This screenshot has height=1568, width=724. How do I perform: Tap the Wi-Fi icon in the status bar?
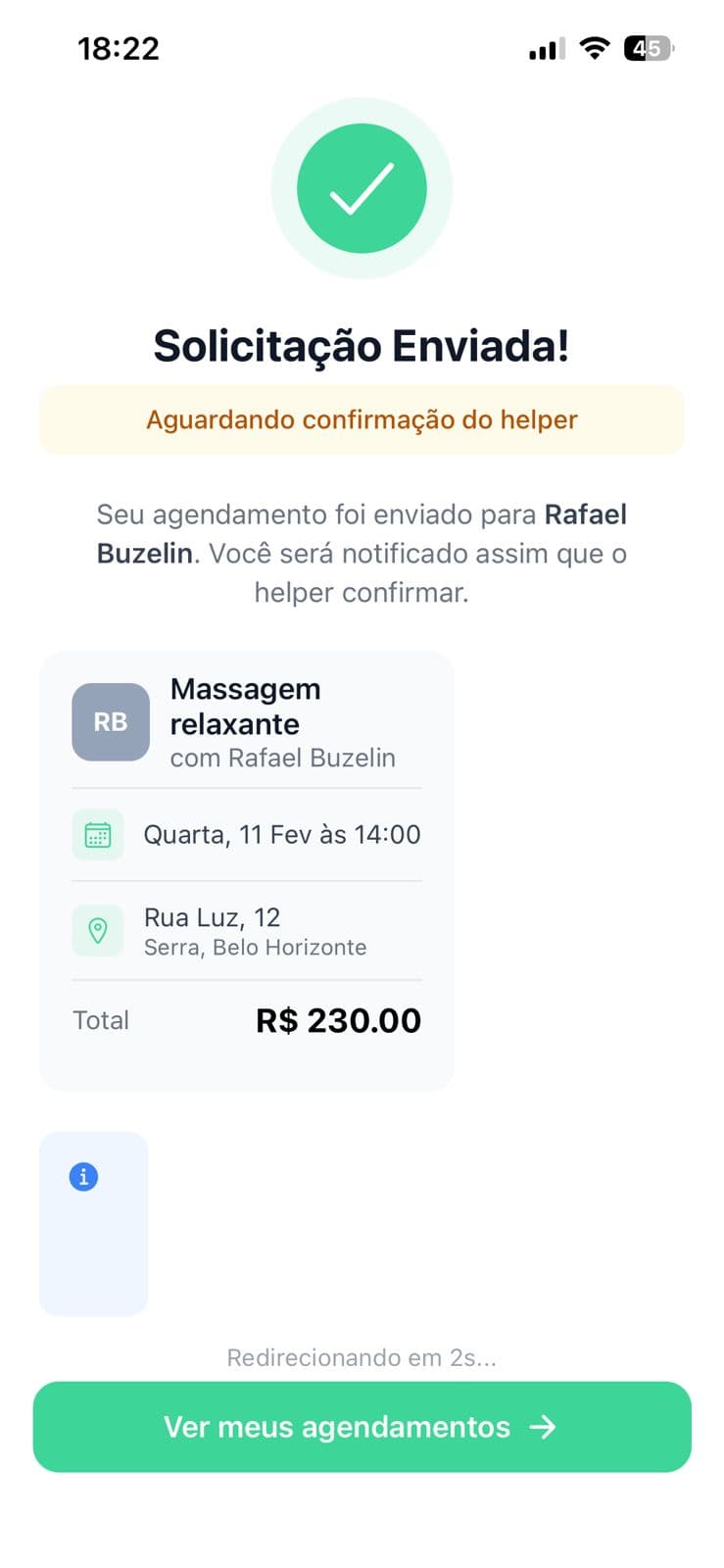click(596, 47)
